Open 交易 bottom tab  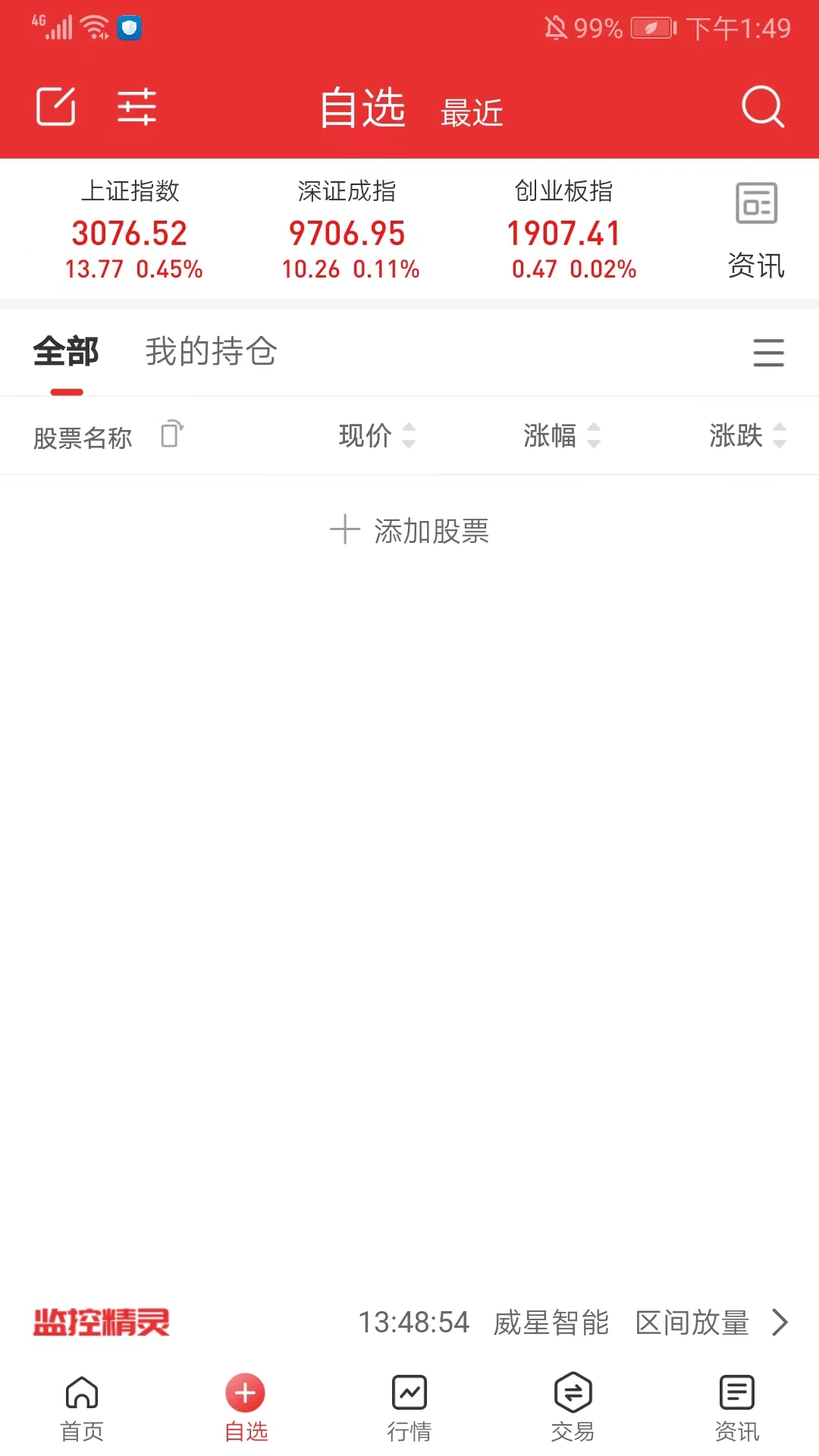[573, 1407]
